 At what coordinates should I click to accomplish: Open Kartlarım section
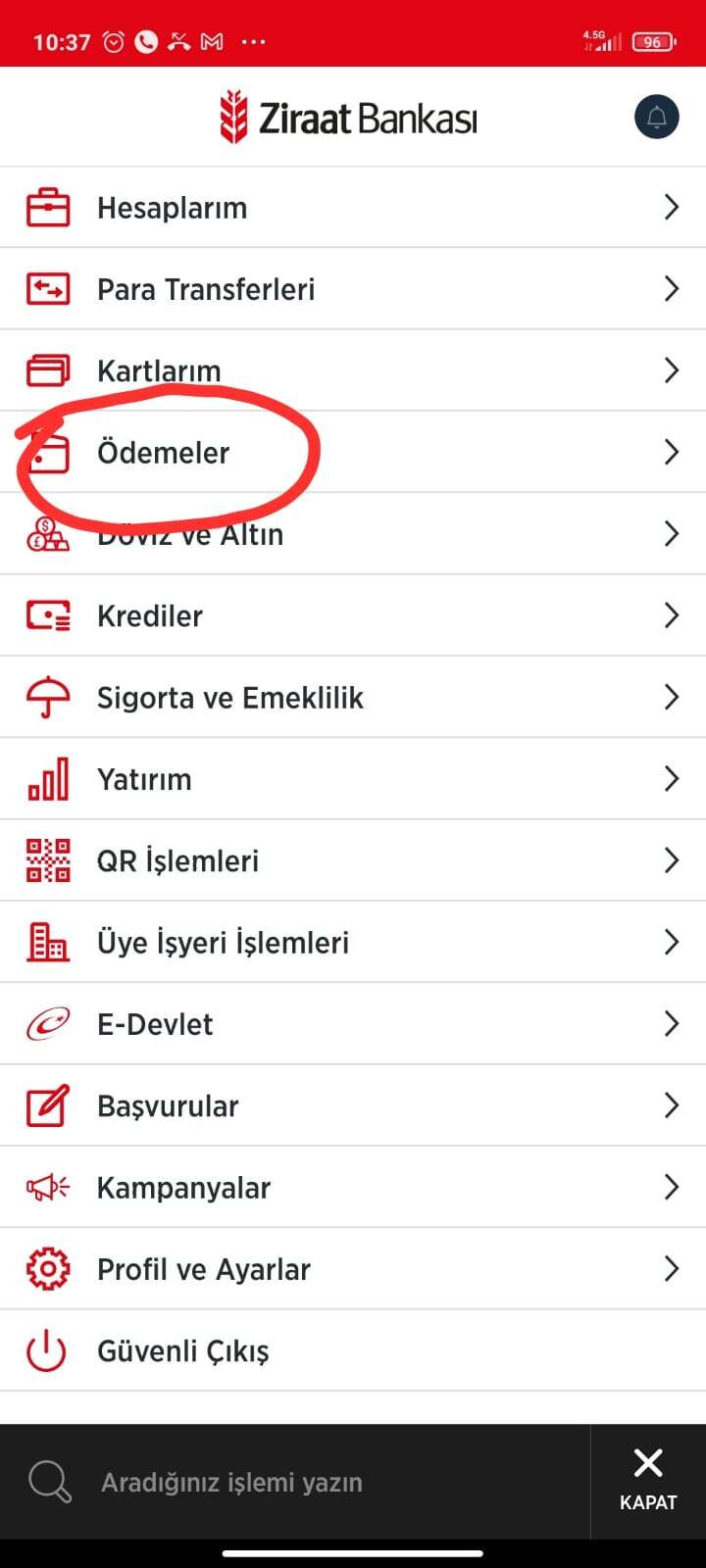[353, 370]
